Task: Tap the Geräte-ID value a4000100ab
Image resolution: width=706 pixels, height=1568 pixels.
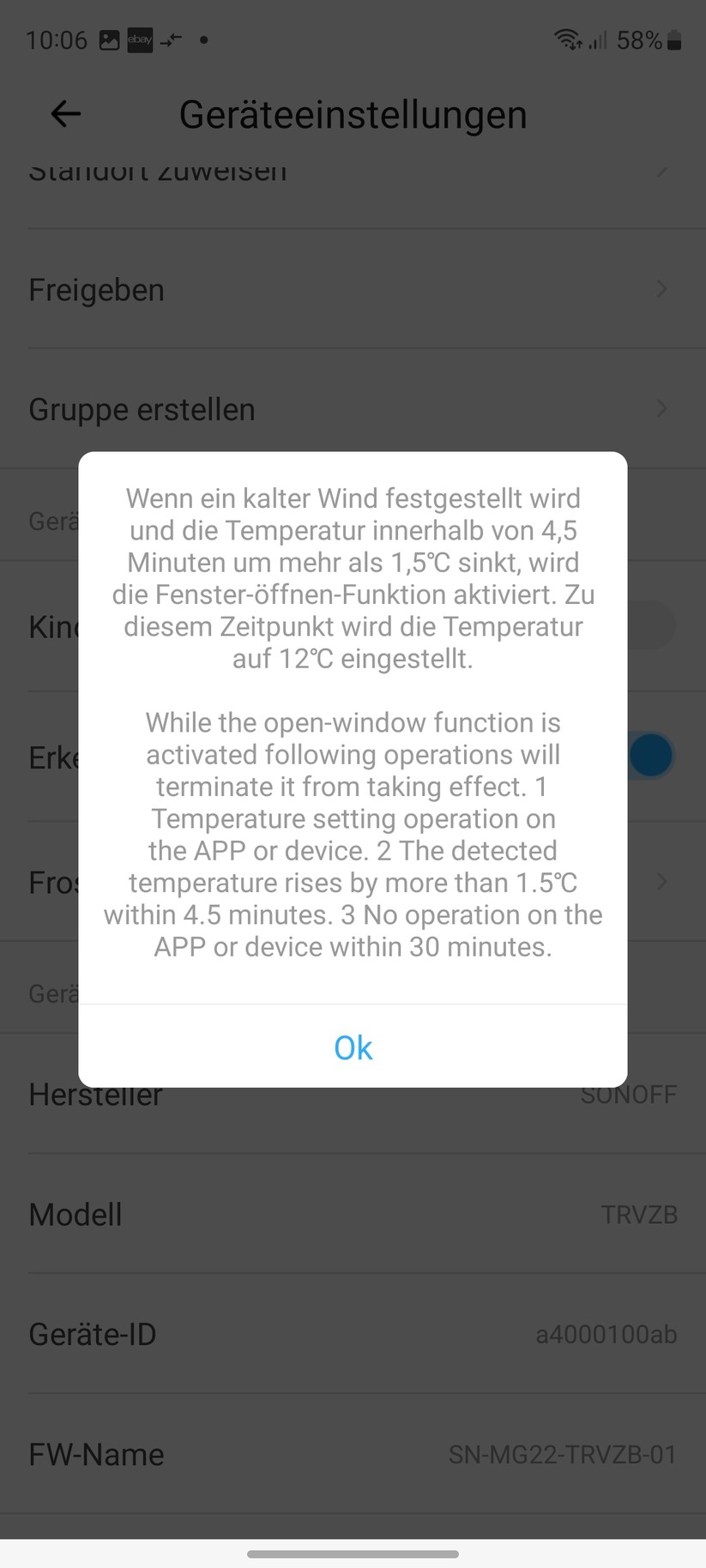Action: point(606,1334)
